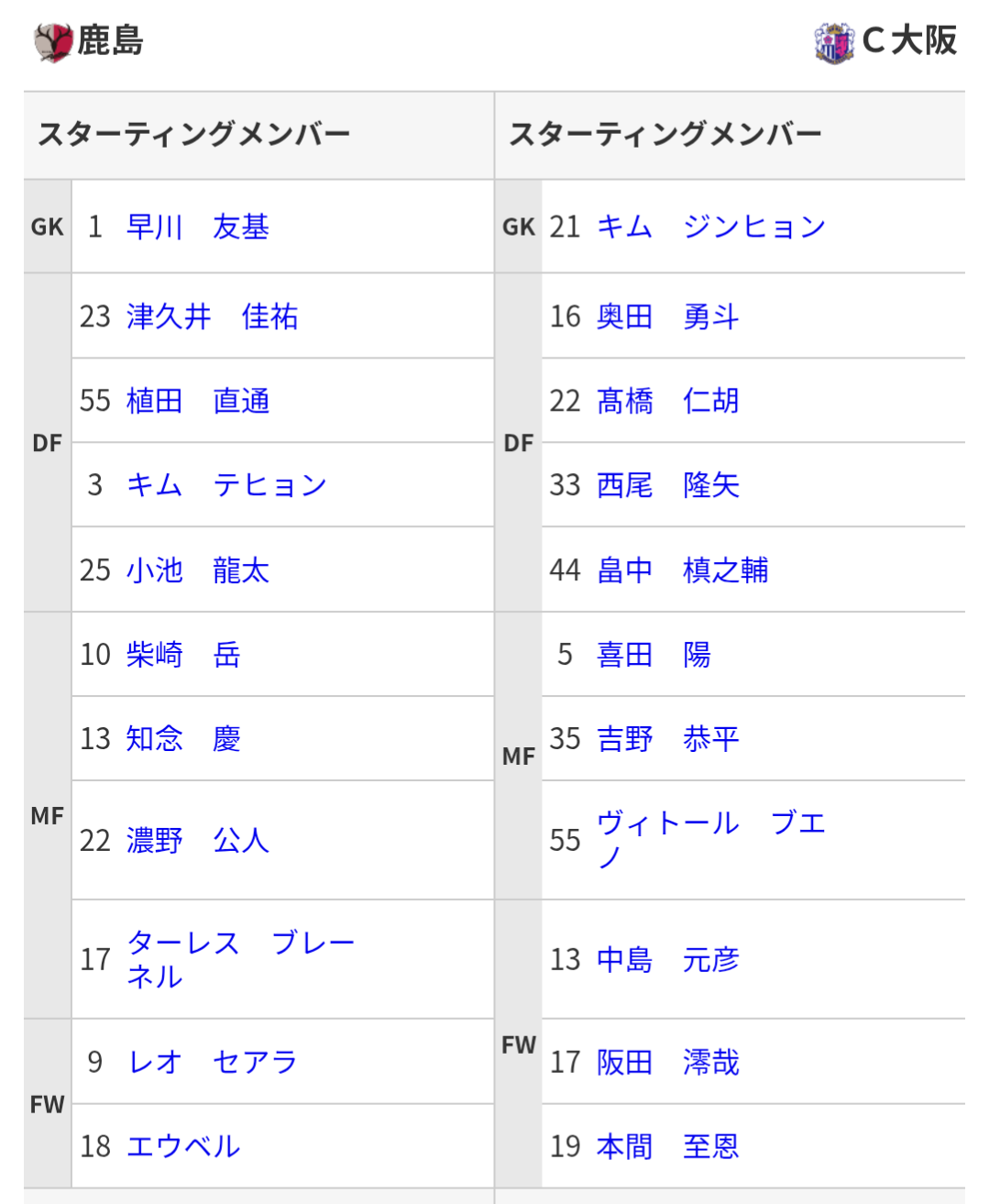
Task: Open ターレス ブレーネル player link
Action: (x=240, y=959)
